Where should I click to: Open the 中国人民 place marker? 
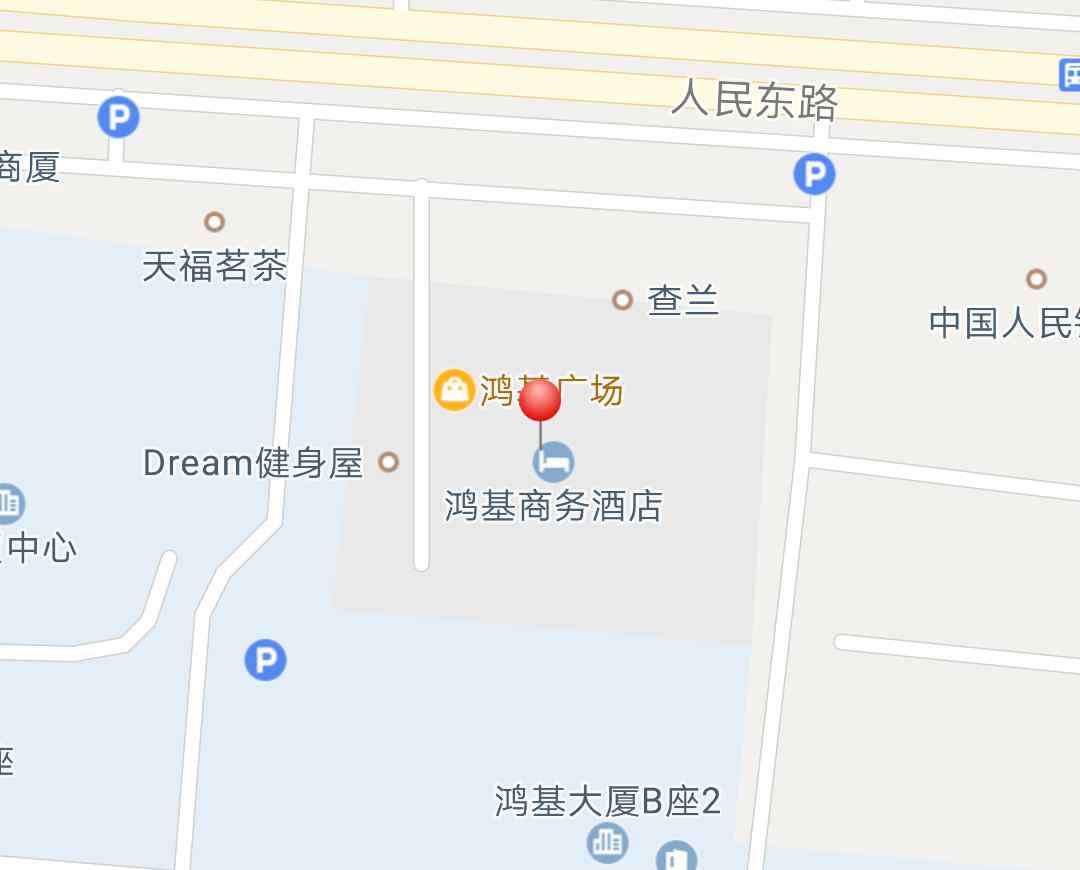pyautogui.click(x=1036, y=279)
